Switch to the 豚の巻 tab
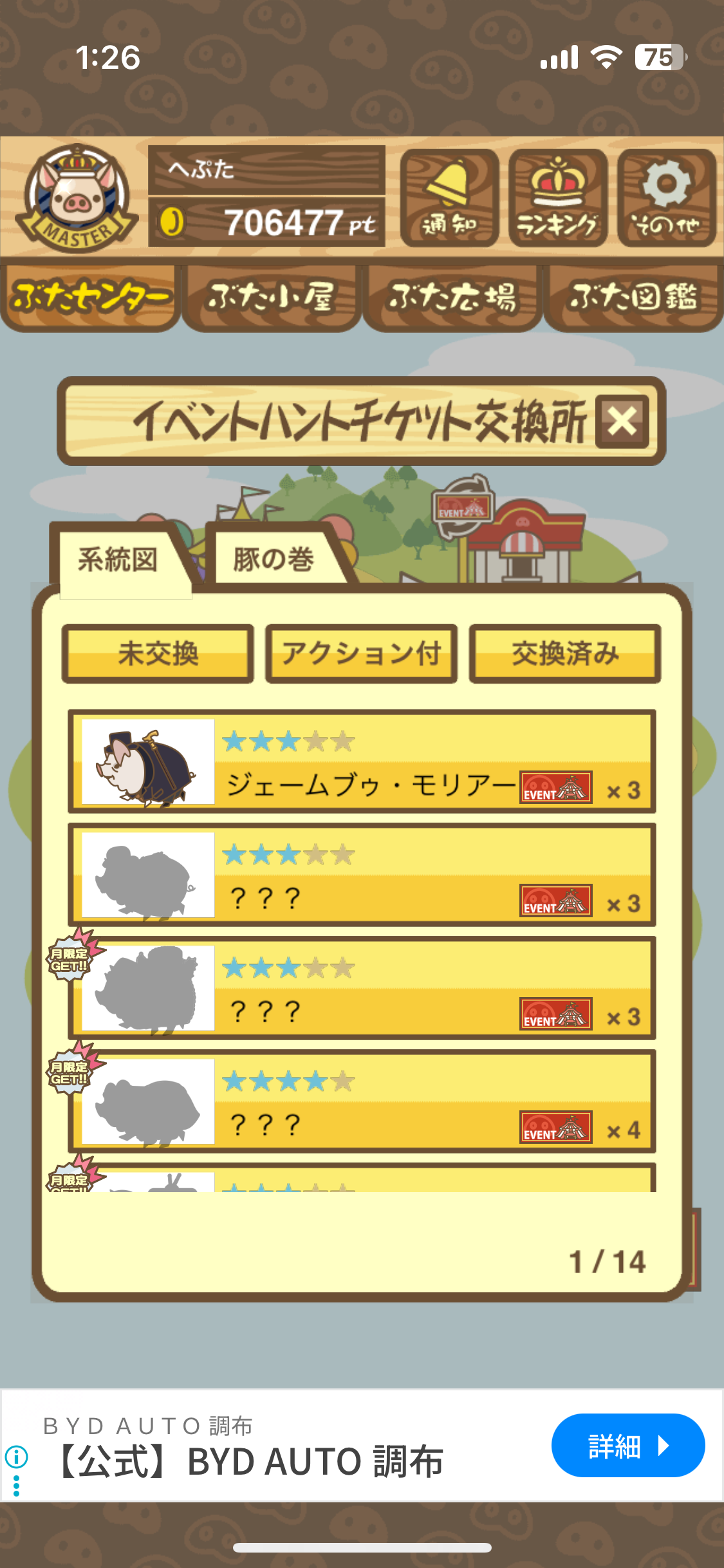The height and width of the screenshot is (1568, 724). point(274,559)
